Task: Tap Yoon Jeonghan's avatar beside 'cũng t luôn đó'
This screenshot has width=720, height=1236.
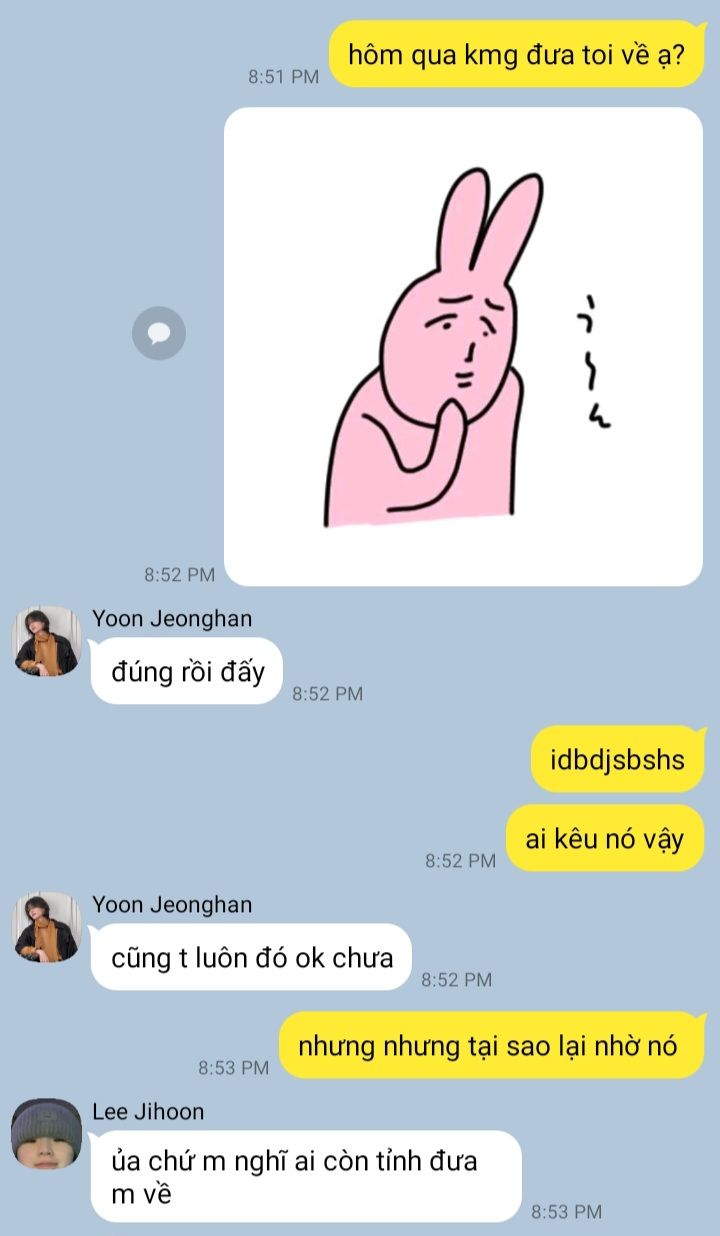Action: (46, 927)
